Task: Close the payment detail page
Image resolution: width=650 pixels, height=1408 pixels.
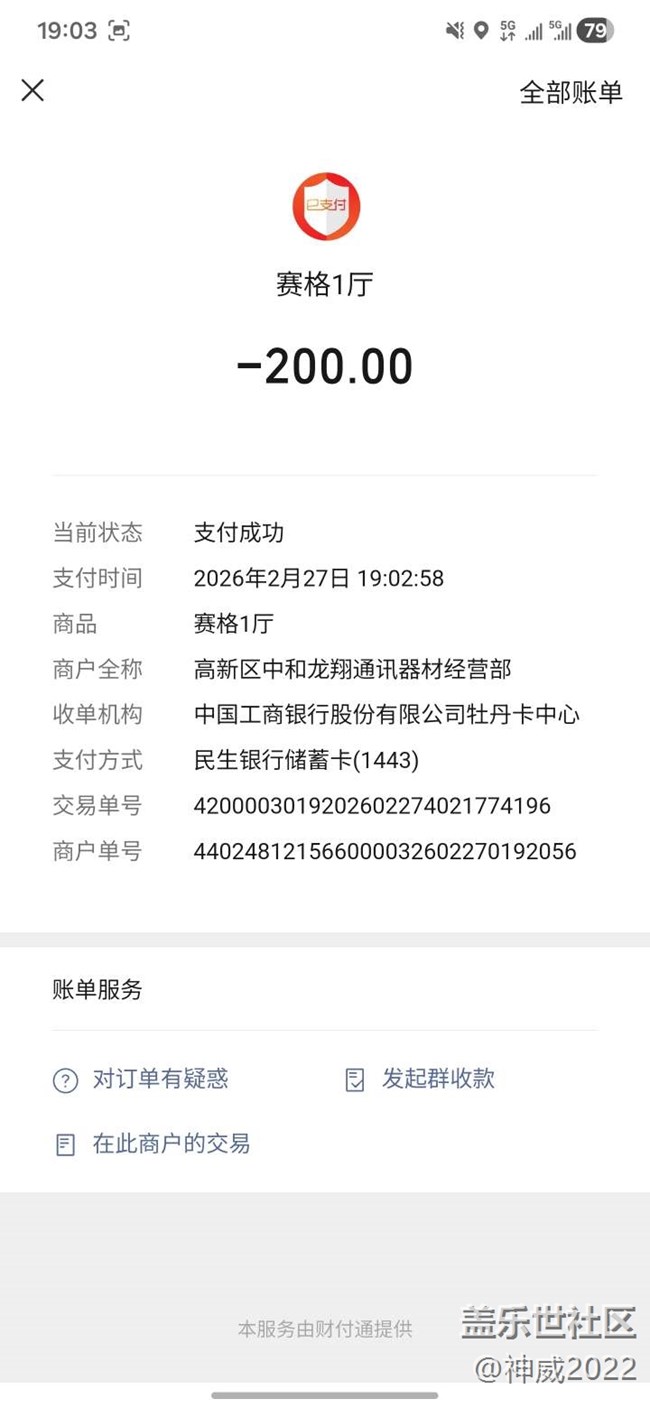Action: pos(33,91)
